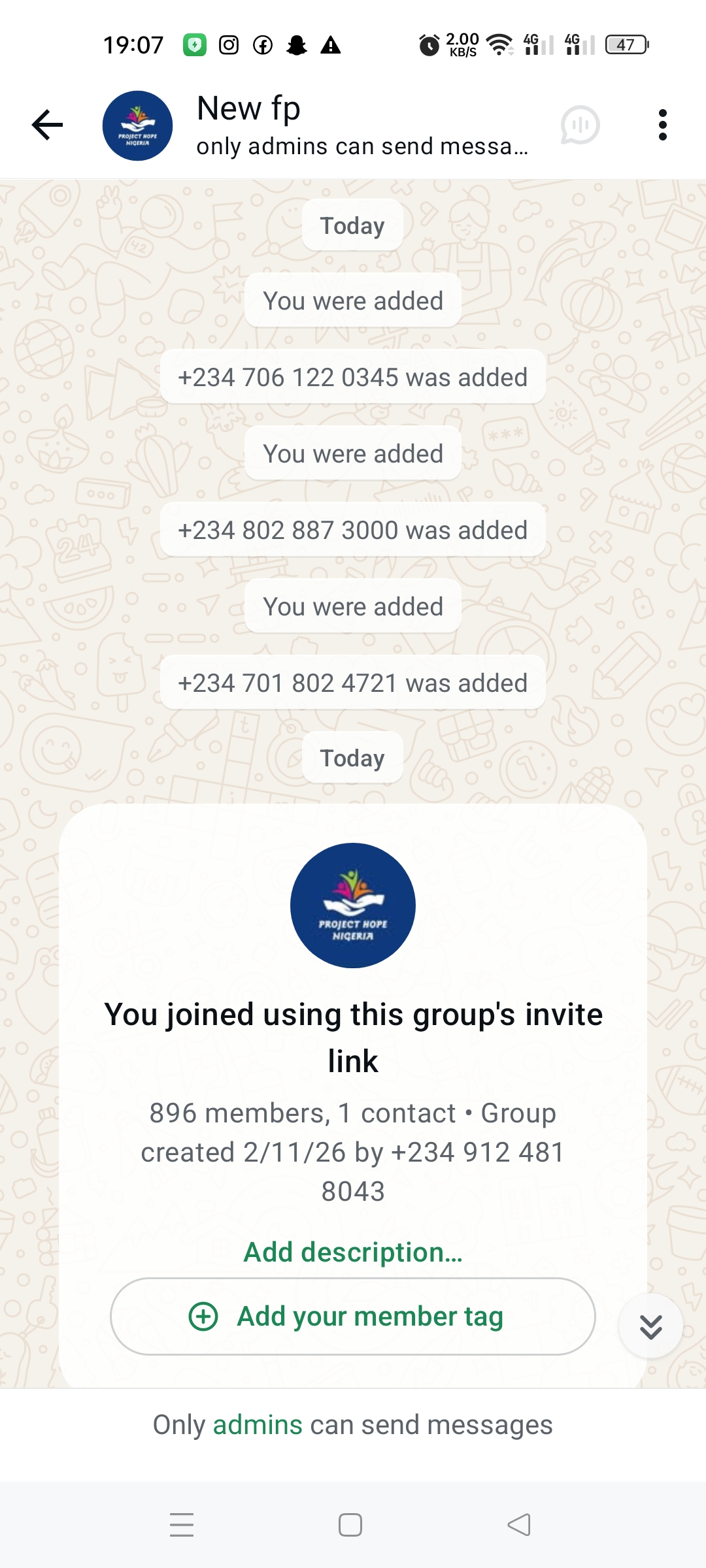The image size is (706, 1568).
Task: Tap Add description link
Action: click(353, 1252)
